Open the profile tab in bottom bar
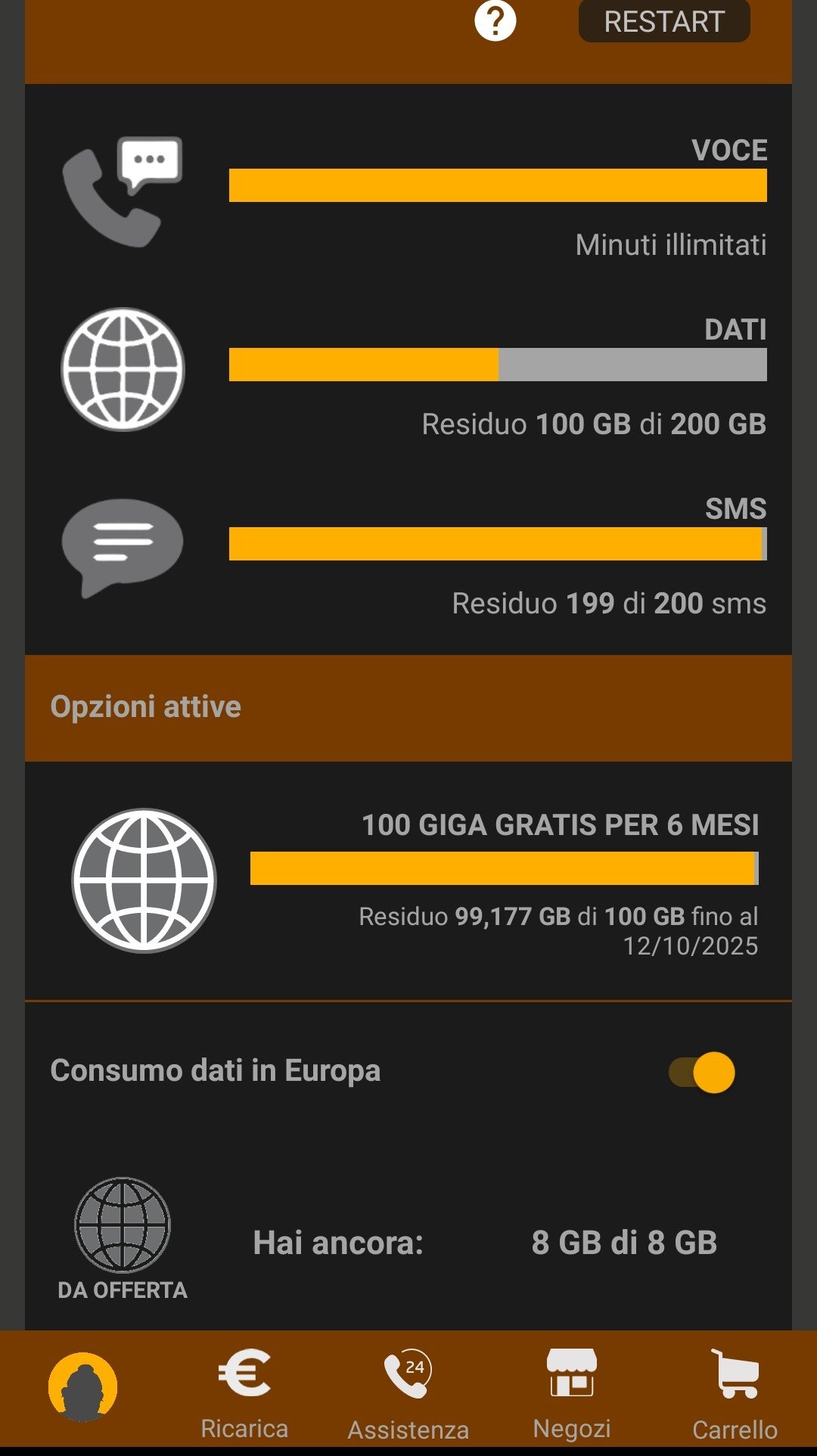The image size is (817, 1456). [83, 1386]
